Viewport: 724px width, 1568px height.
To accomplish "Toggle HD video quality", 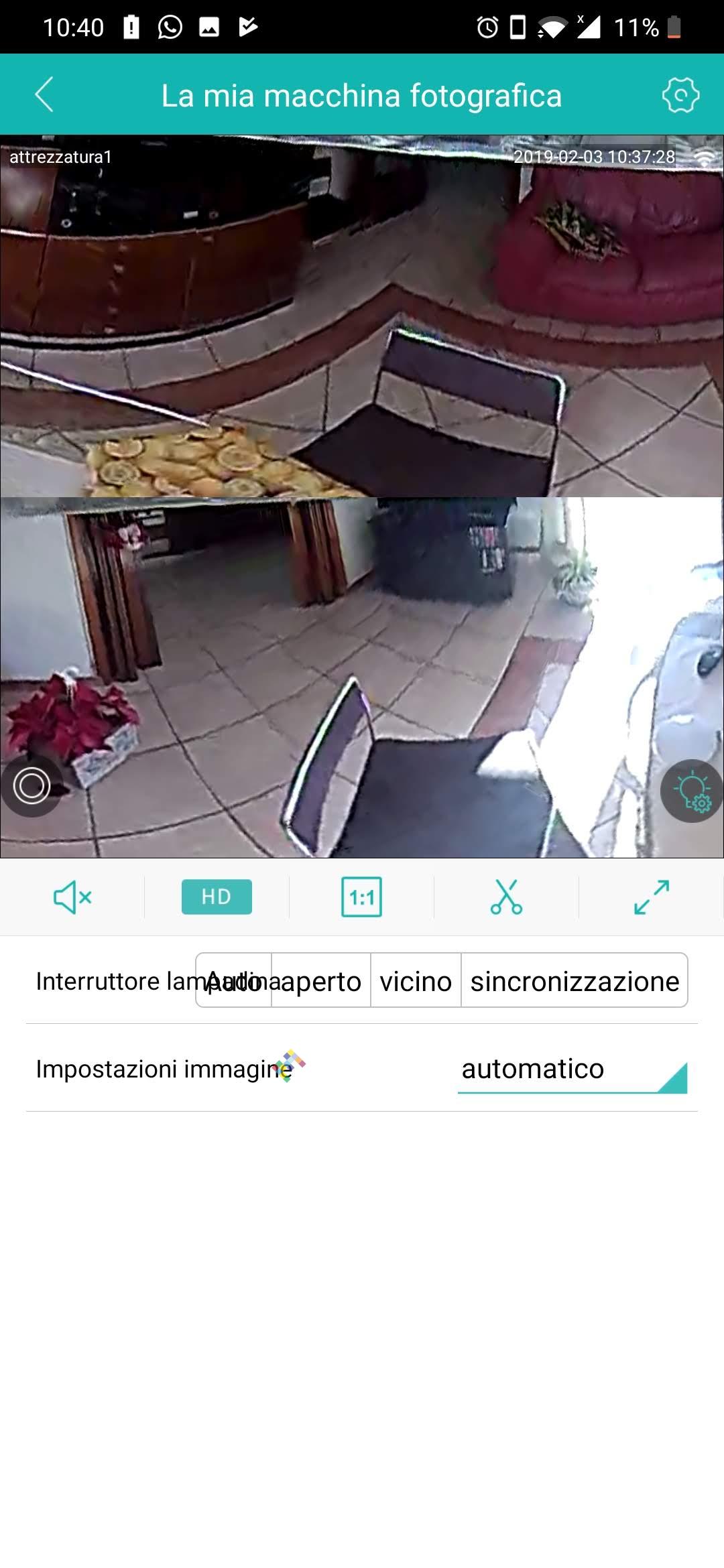I will click(x=217, y=897).
